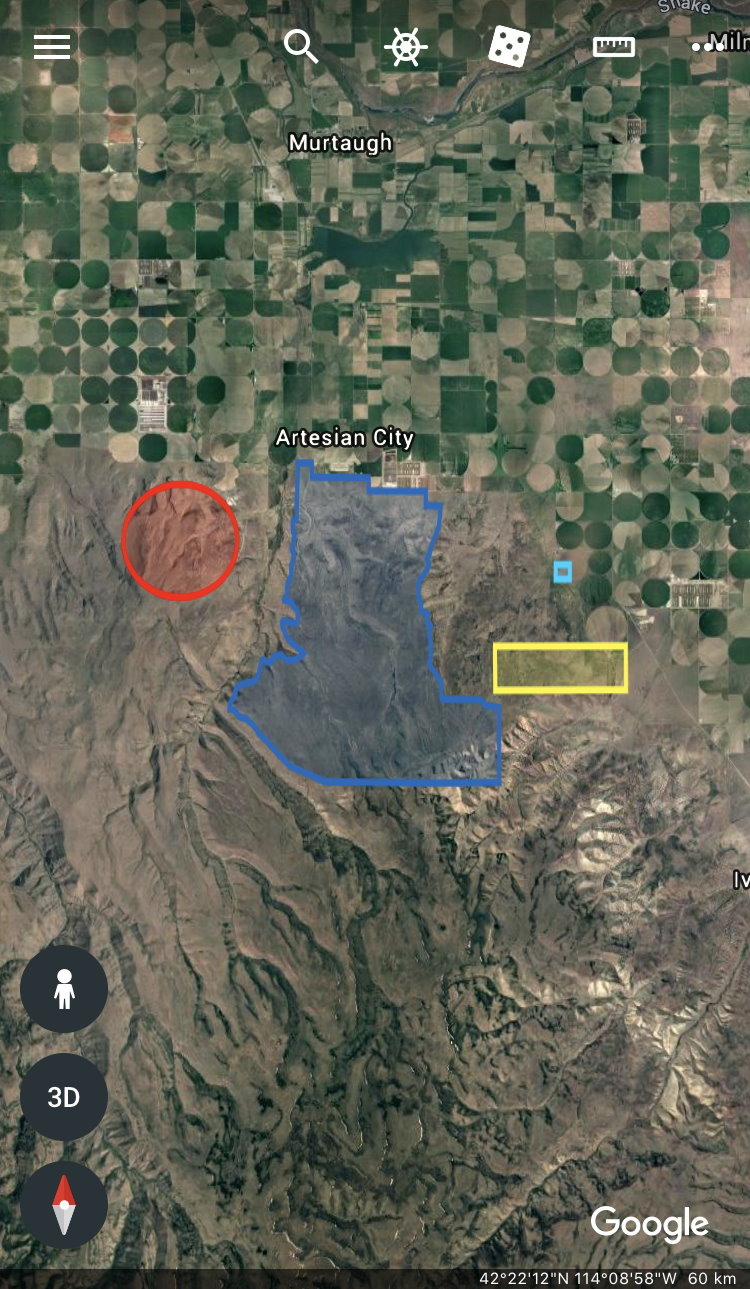Switch the map to 3D view
Screen dimensions: 750x1289
64,1097
